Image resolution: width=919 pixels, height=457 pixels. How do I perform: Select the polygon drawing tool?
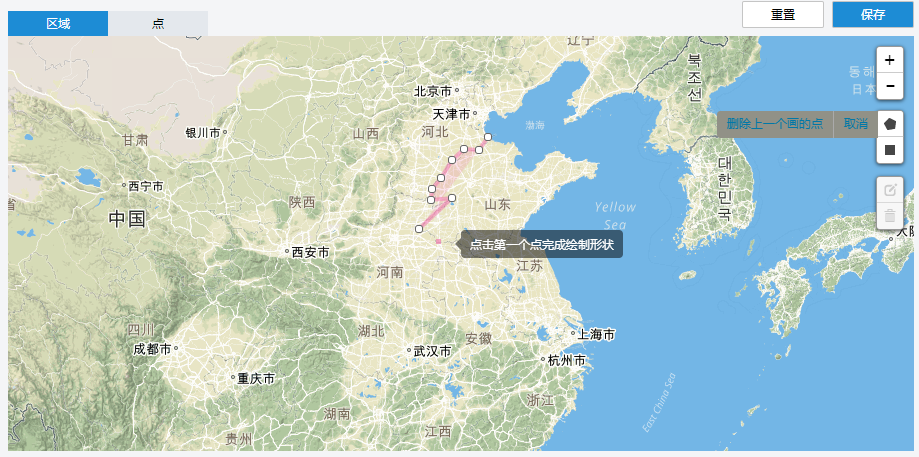[890, 124]
